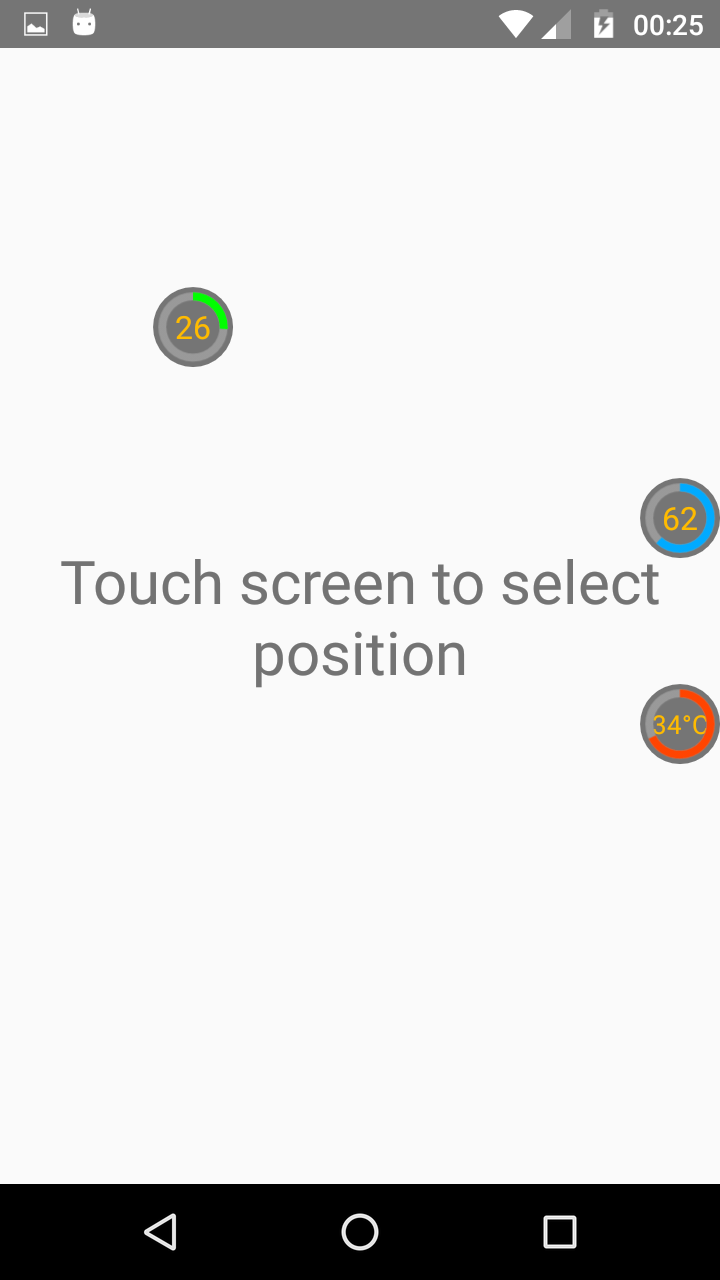
Task: Tap the green floating widget showing 26
Action: (193, 327)
